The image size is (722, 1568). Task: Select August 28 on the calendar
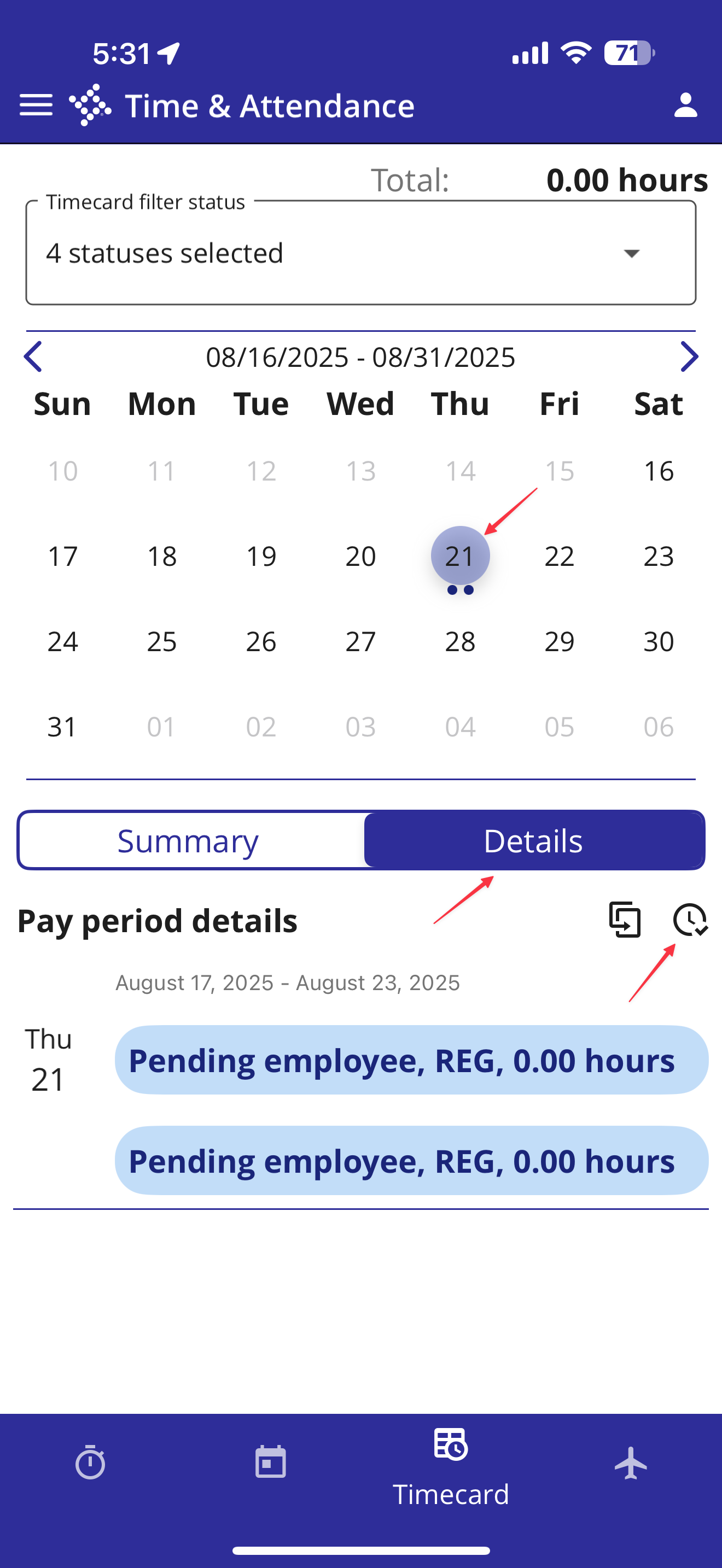460,641
